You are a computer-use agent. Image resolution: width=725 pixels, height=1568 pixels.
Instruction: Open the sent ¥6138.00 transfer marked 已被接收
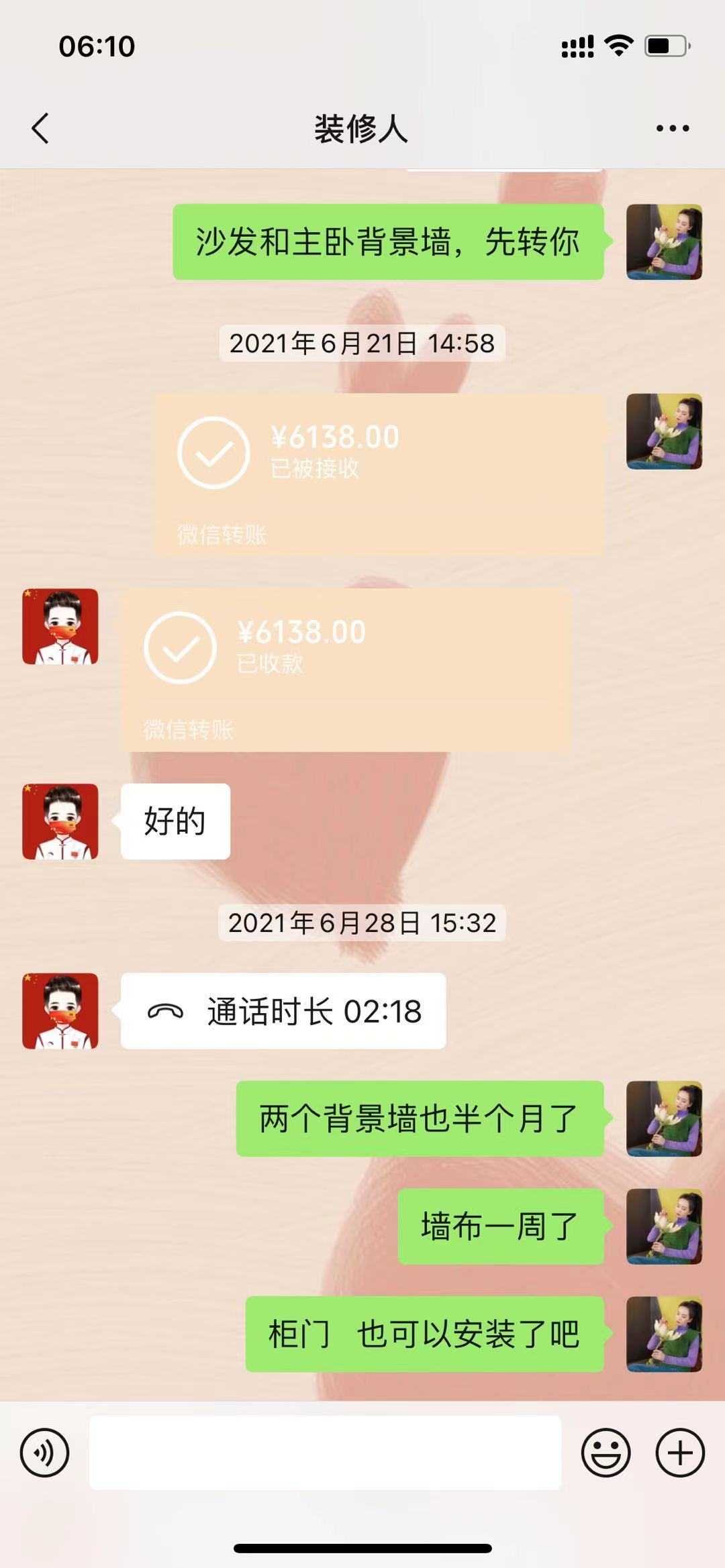pos(379,474)
